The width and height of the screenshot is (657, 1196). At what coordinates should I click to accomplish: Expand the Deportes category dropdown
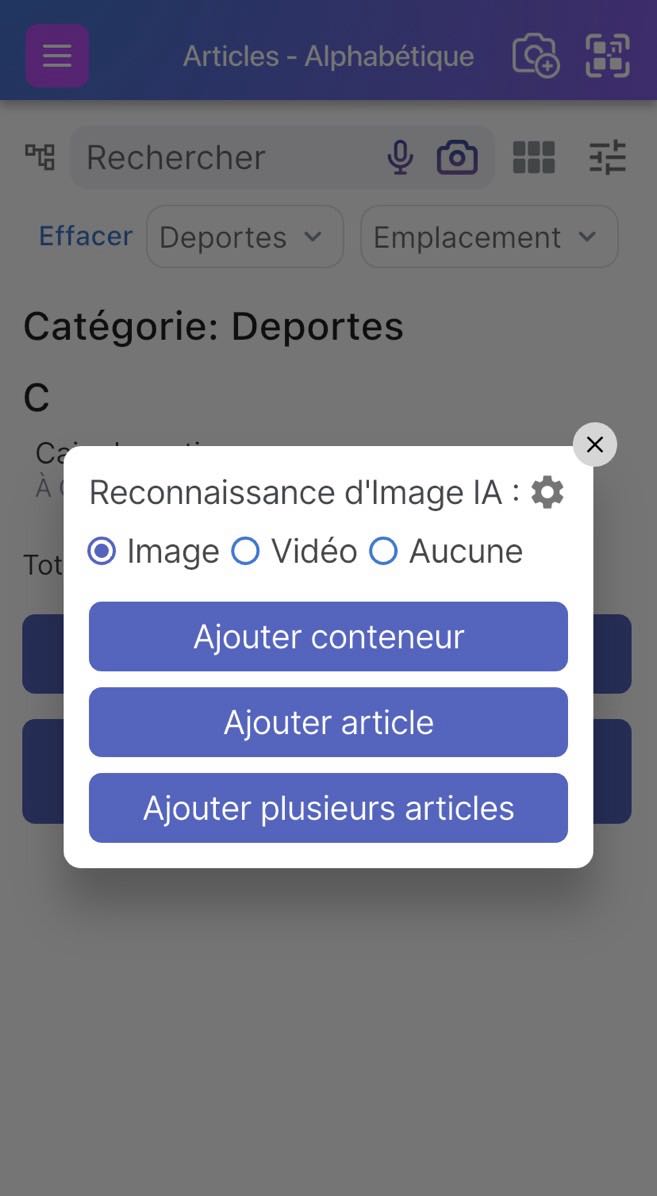pyautogui.click(x=244, y=237)
